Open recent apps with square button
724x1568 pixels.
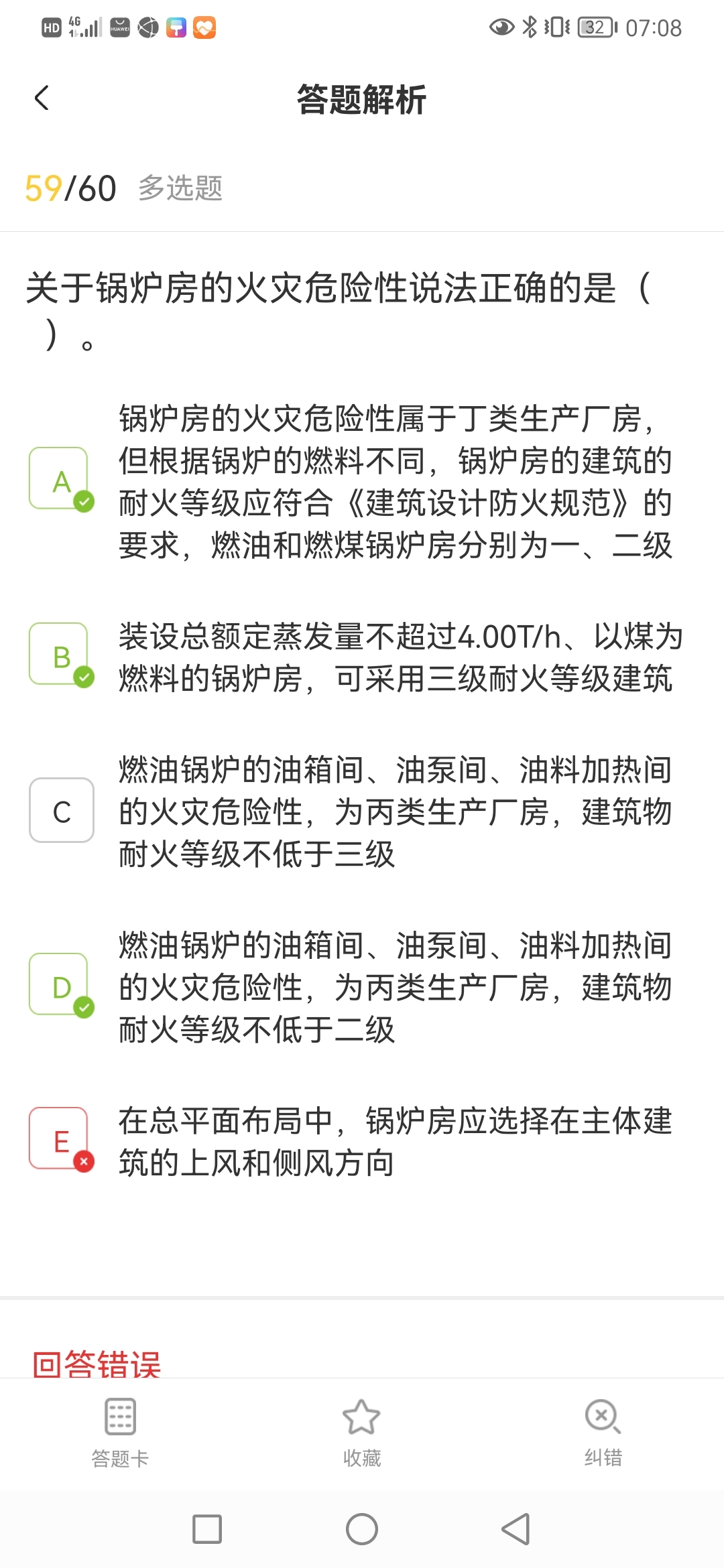207,1529
